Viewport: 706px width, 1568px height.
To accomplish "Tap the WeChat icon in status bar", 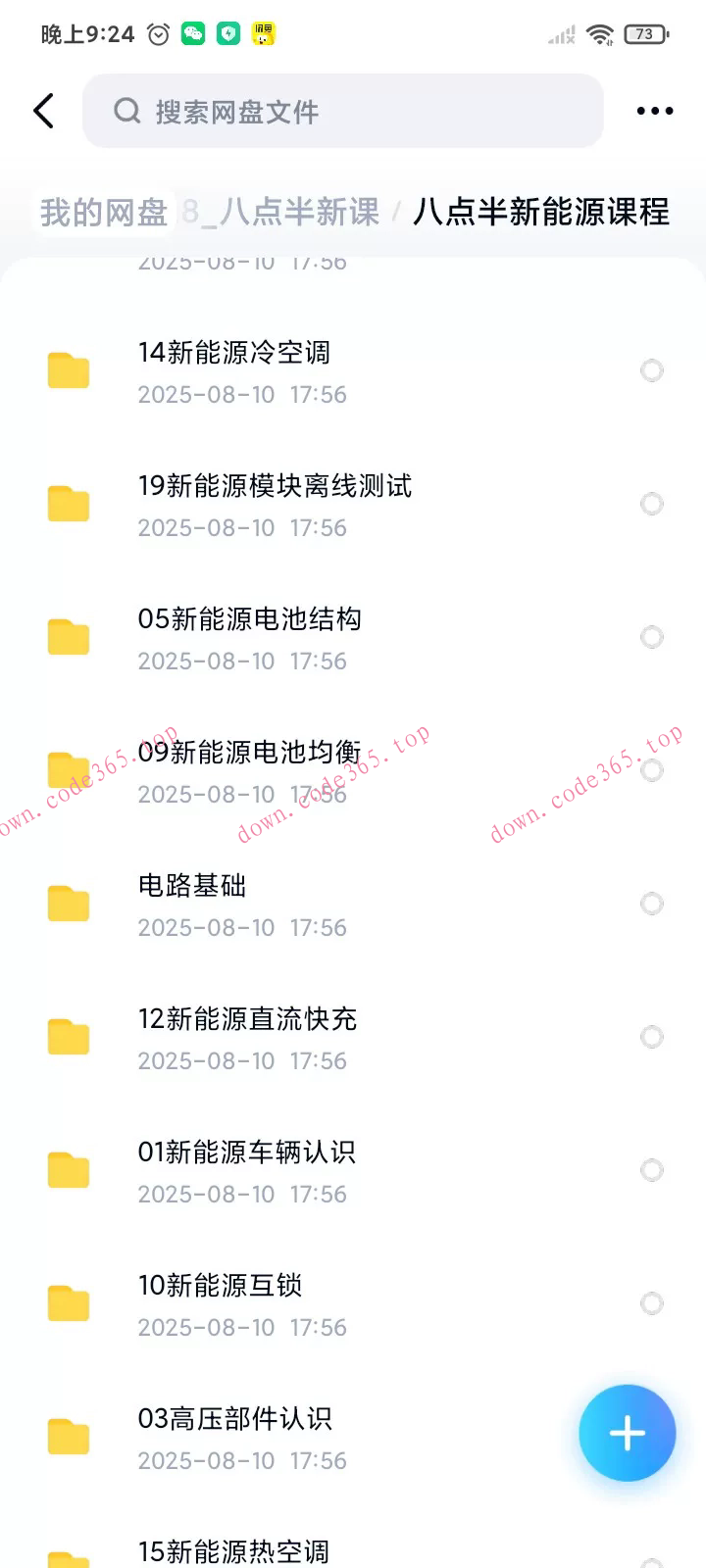I will 192,31.
